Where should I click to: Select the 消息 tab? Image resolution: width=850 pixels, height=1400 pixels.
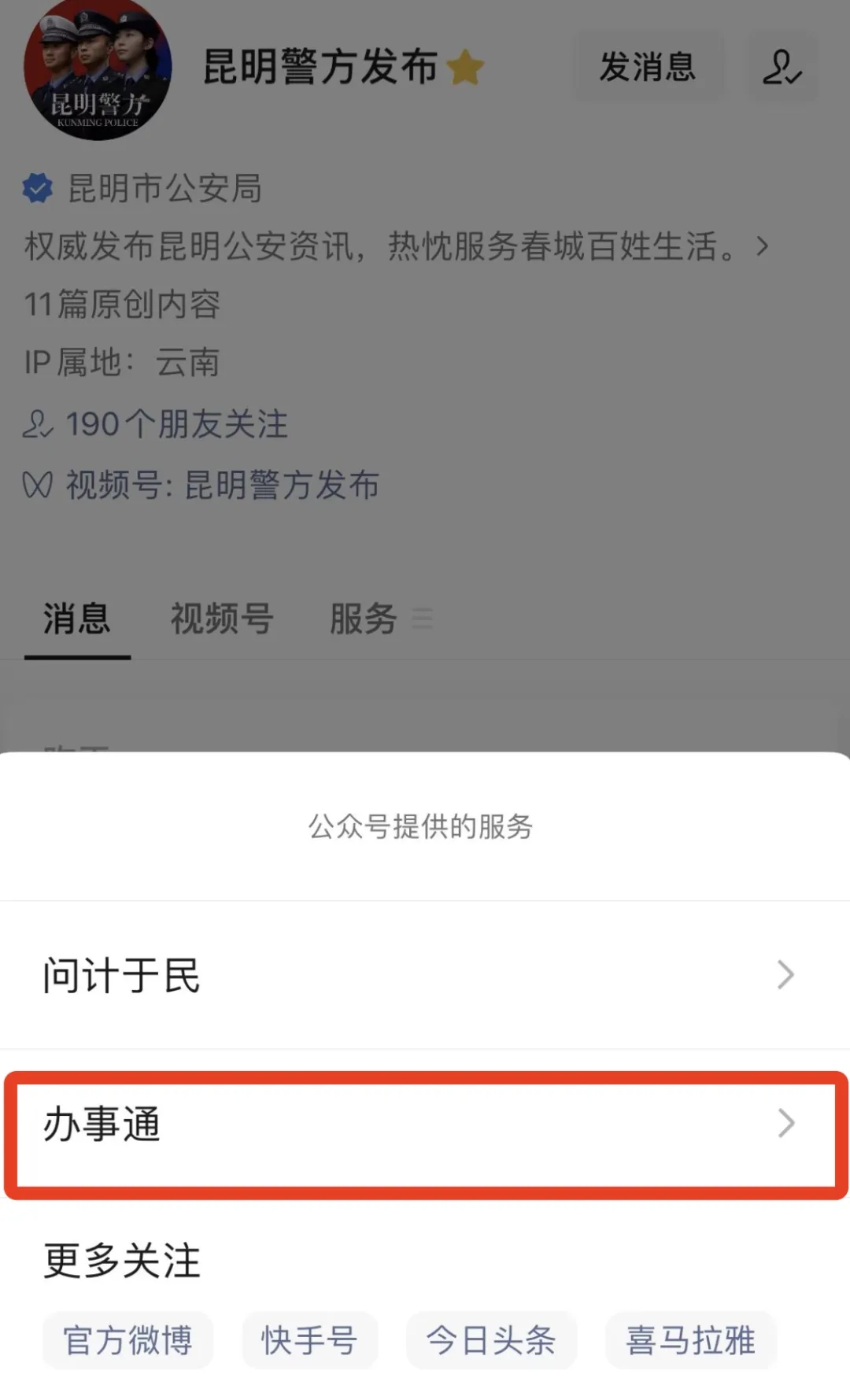[x=76, y=619]
